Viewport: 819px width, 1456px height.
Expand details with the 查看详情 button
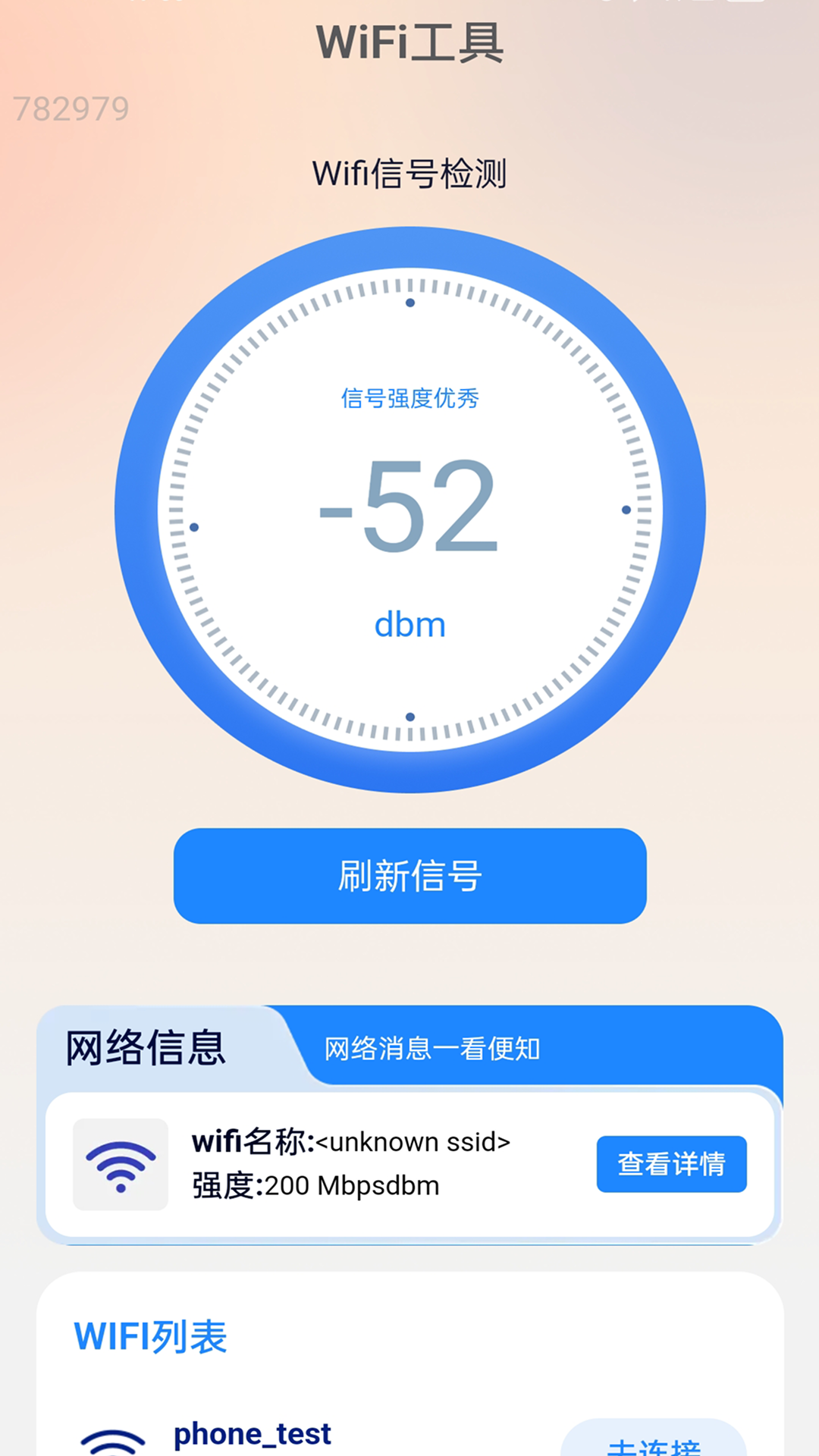671,1164
